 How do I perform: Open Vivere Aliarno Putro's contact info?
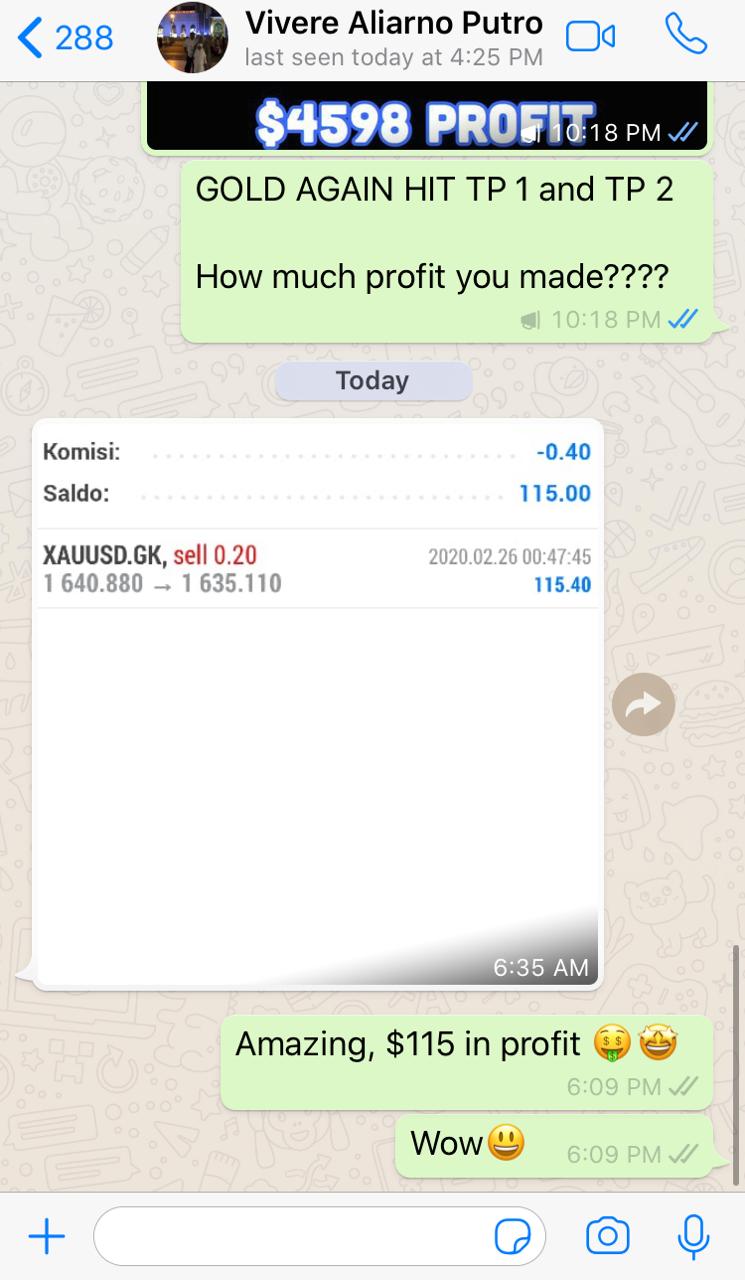click(x=393, y=38)
